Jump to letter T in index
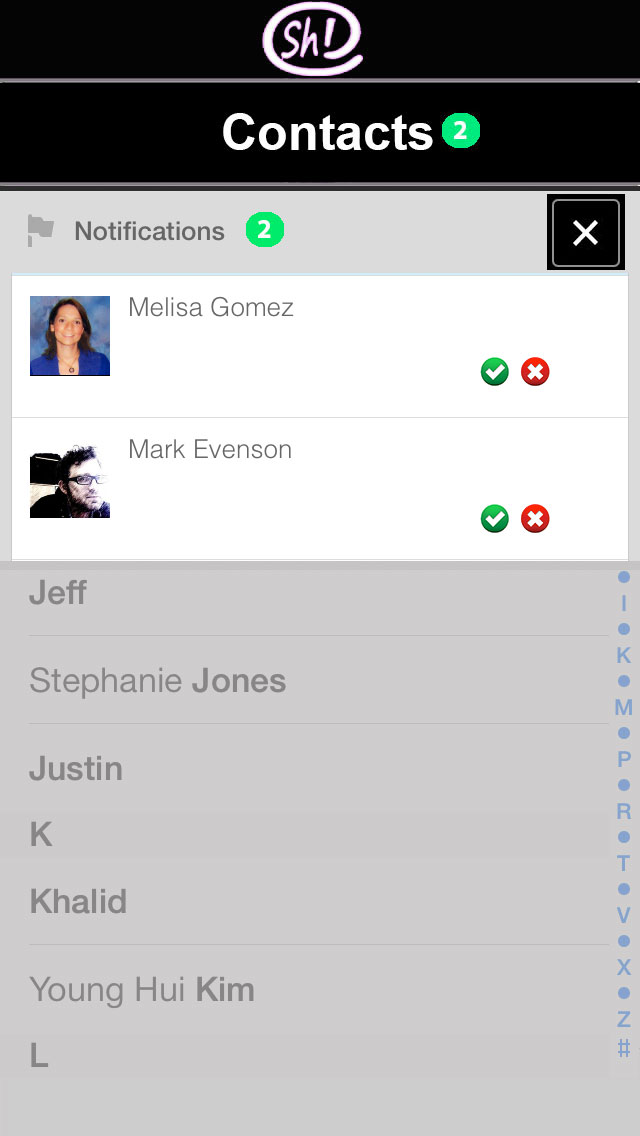Viewport: 640px width, 1136px height. tap(623, 864)
